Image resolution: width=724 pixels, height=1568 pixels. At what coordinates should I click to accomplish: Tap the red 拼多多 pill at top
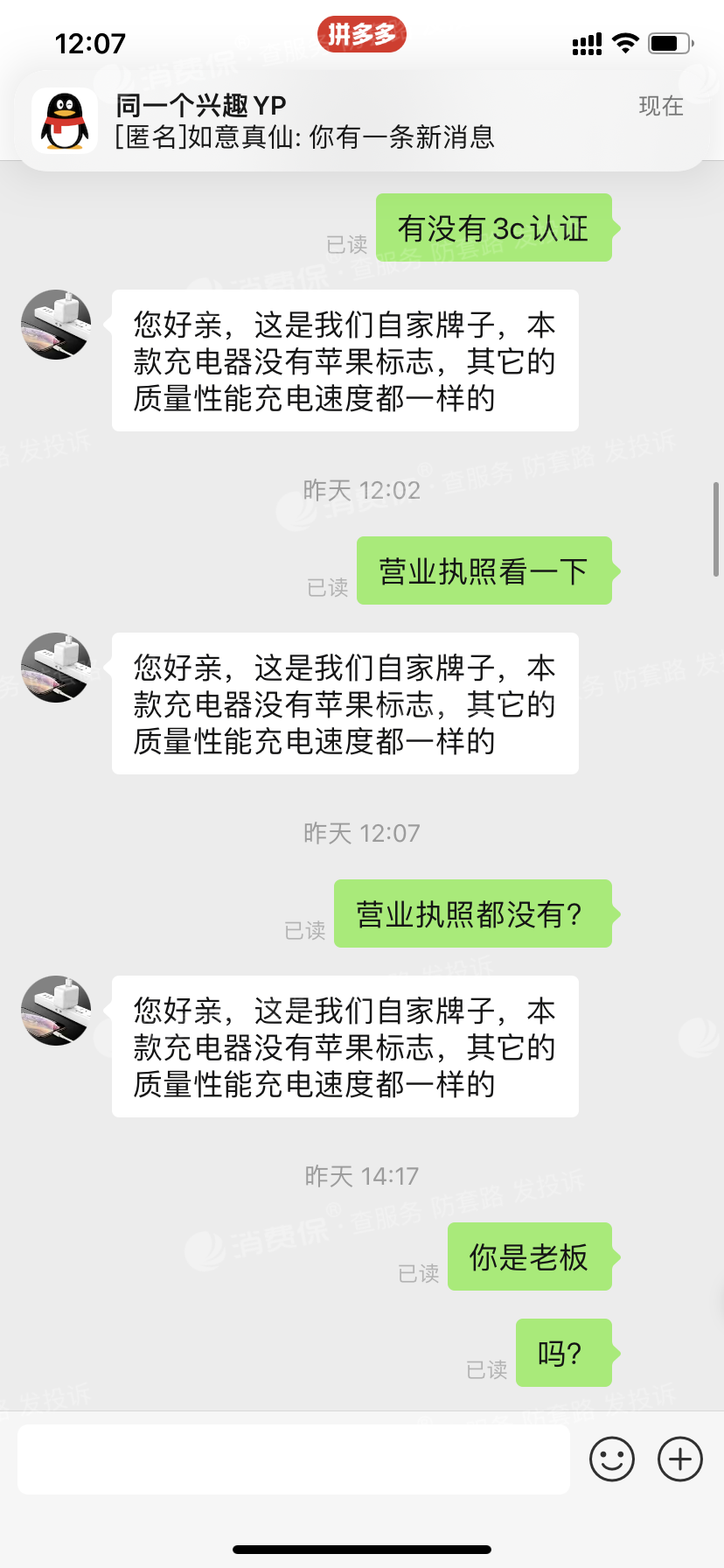pyautogui.click(x=362, y=33)
